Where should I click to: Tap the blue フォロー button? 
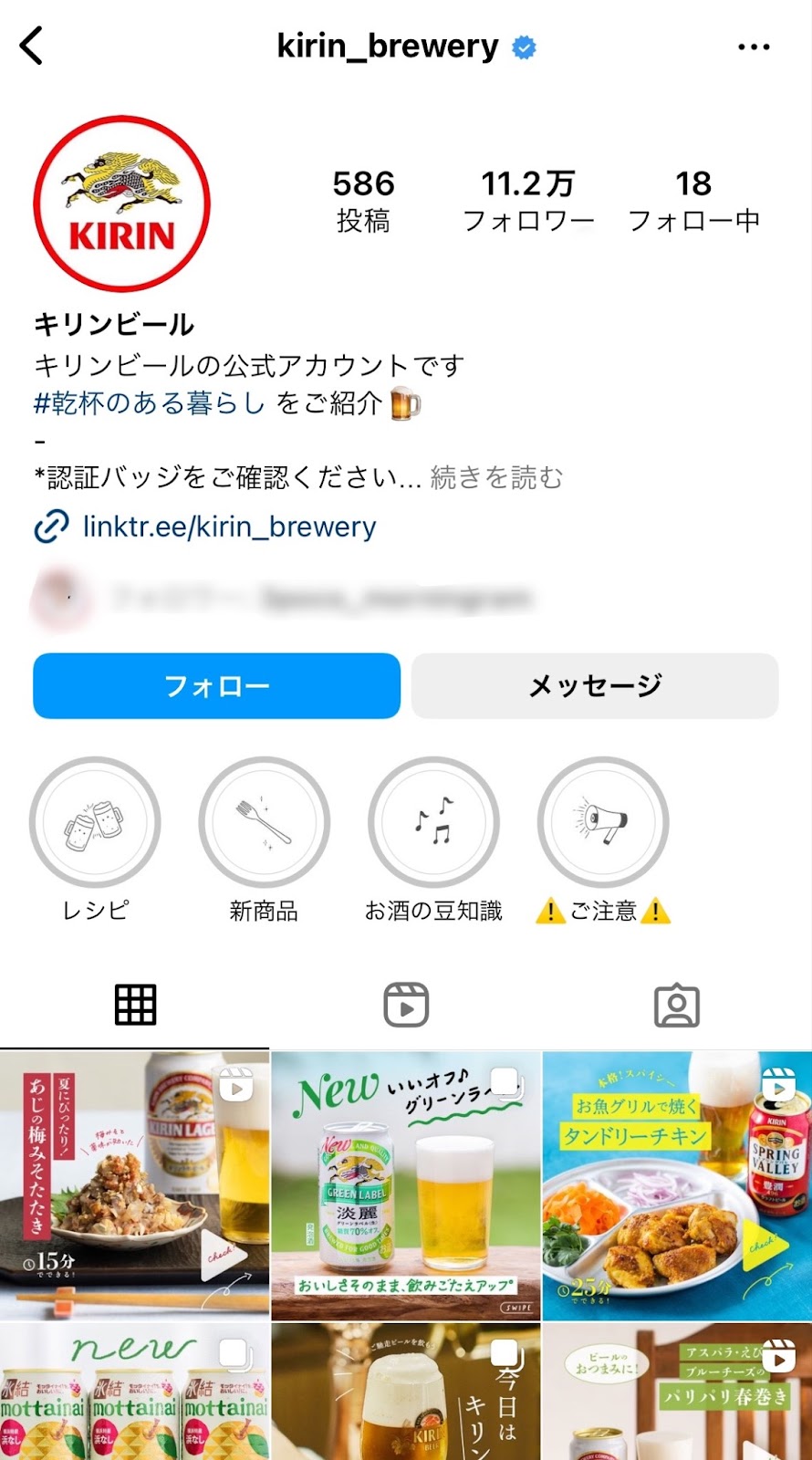point(216,686)
